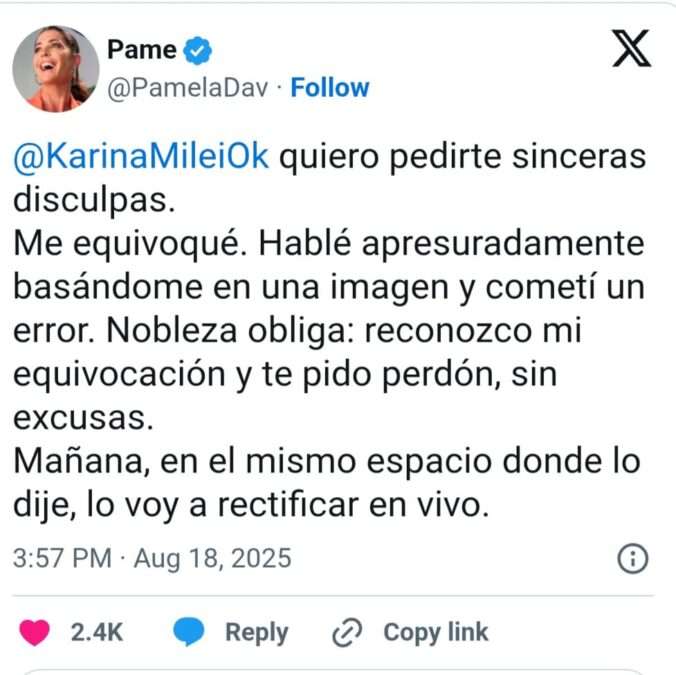Open the 3:57 PM Aug 18 timestamp
The width and height of the screenshot is (676, 675).
(x=152, y=558)
